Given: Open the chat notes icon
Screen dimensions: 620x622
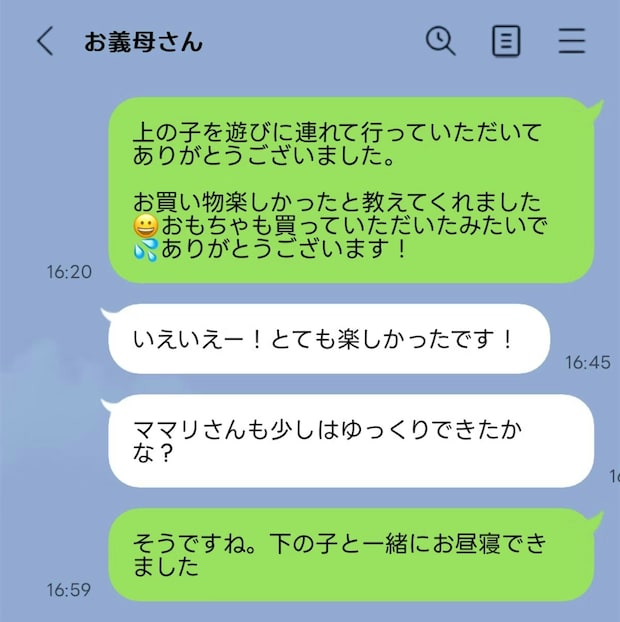Looking at the screenshot, I should tap(506, 41).
